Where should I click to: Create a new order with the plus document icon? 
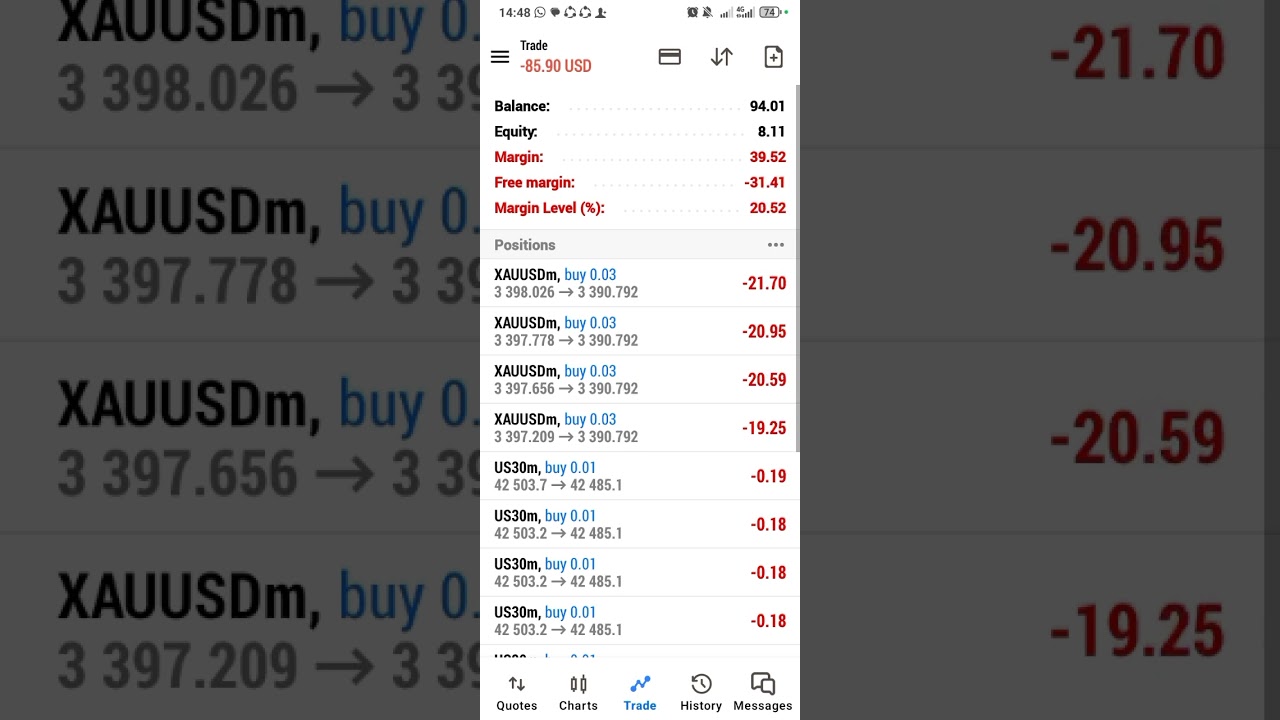pyautogui.click(x=773, y=57)
